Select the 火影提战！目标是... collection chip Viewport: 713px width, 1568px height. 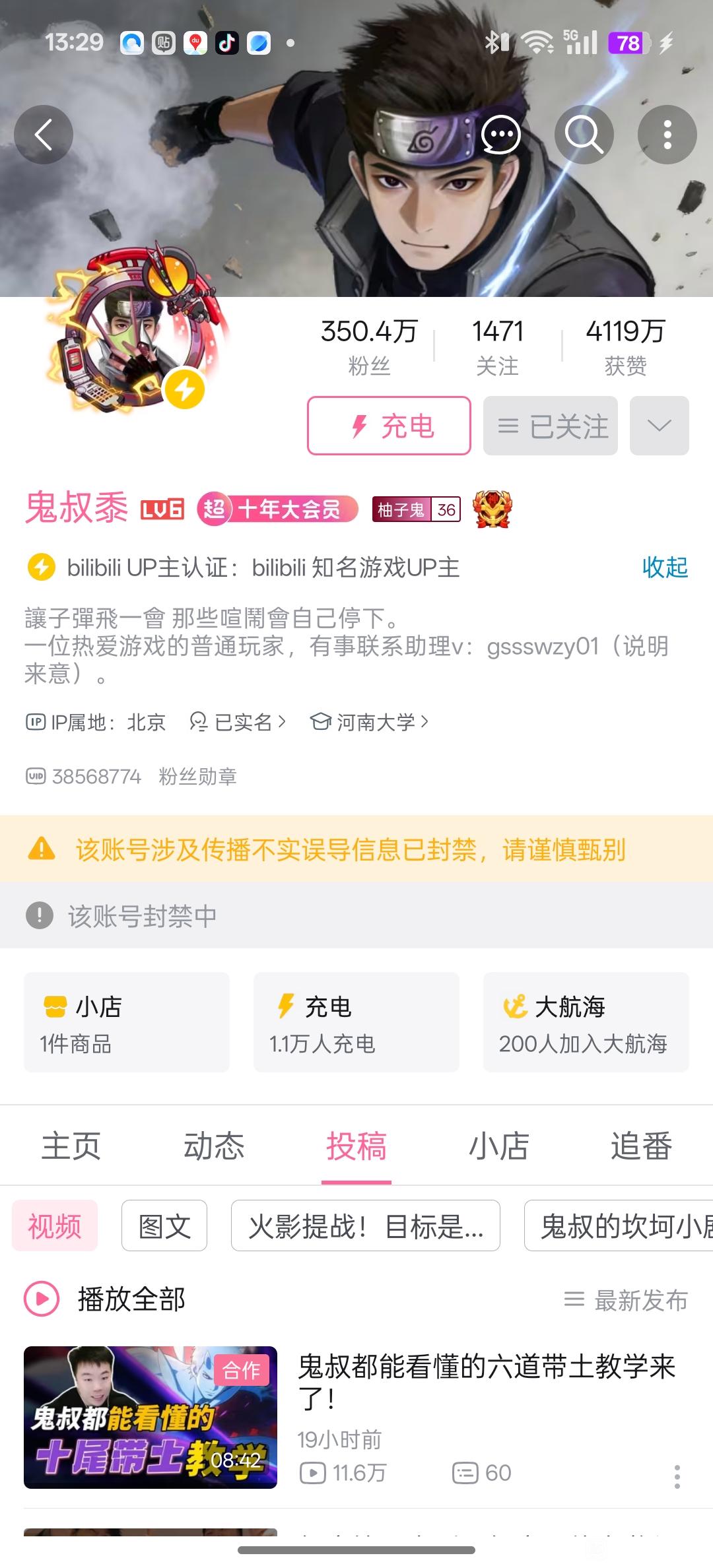coord(366,1226)
